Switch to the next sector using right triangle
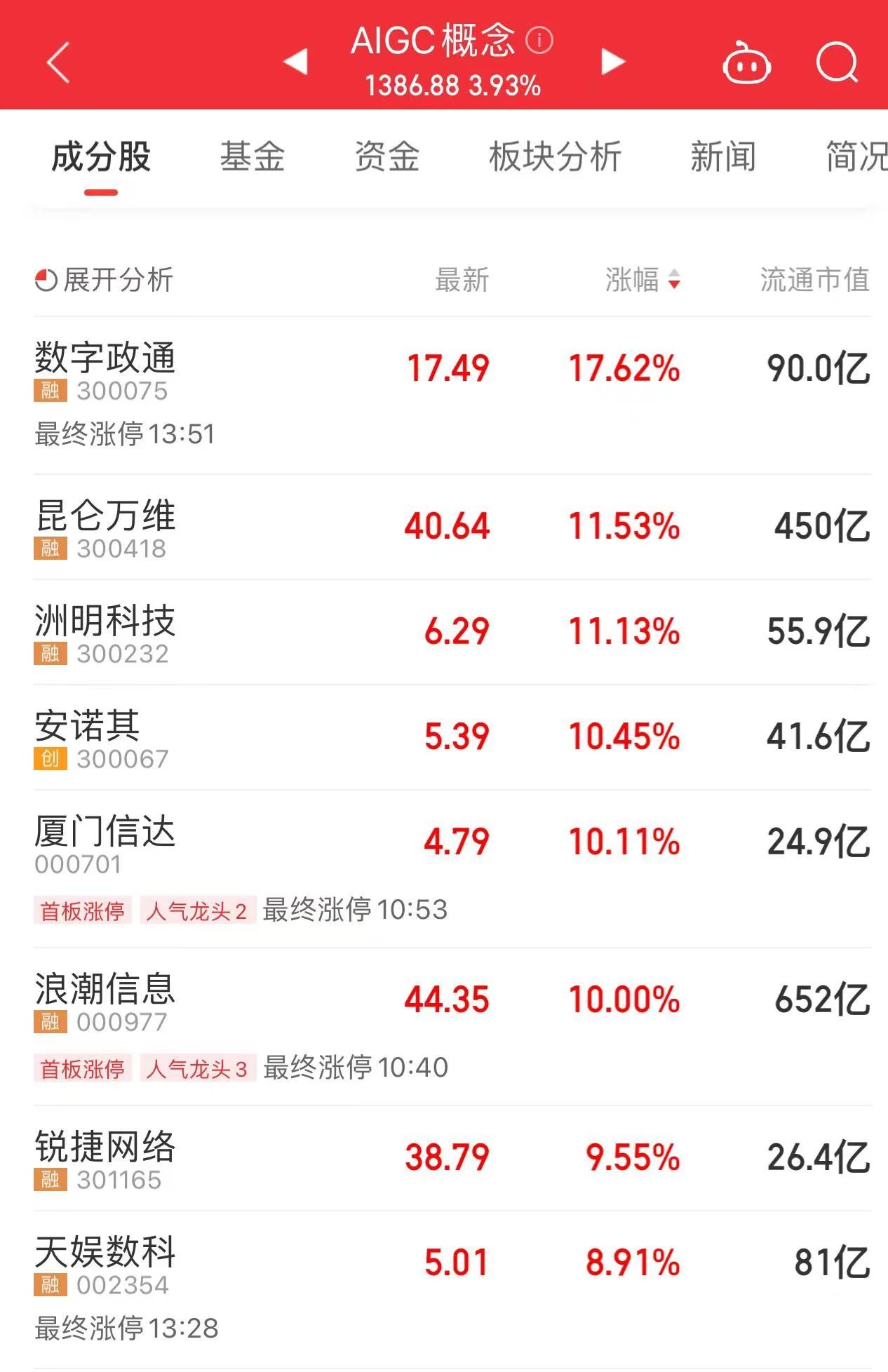The image size is (888, 1372). click(x=612, y=62)
